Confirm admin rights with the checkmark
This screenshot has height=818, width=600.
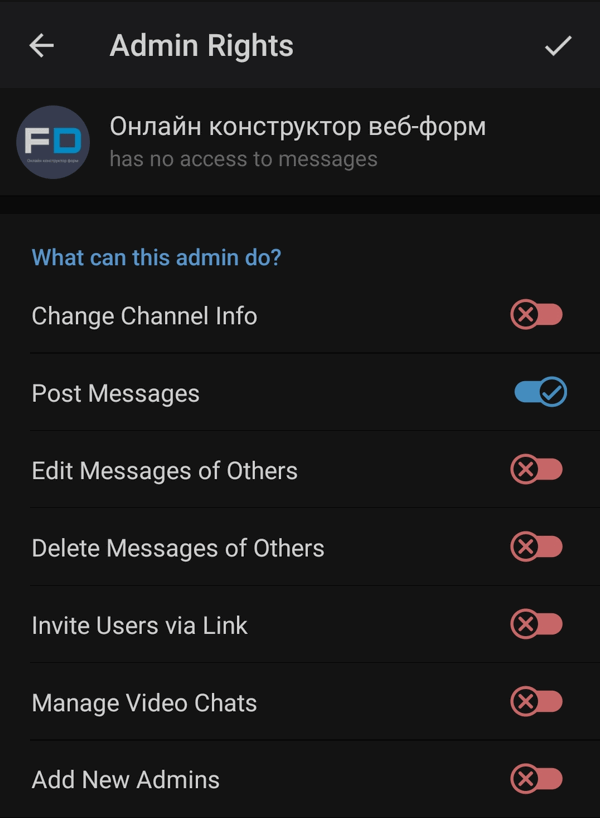pos(557,46)
